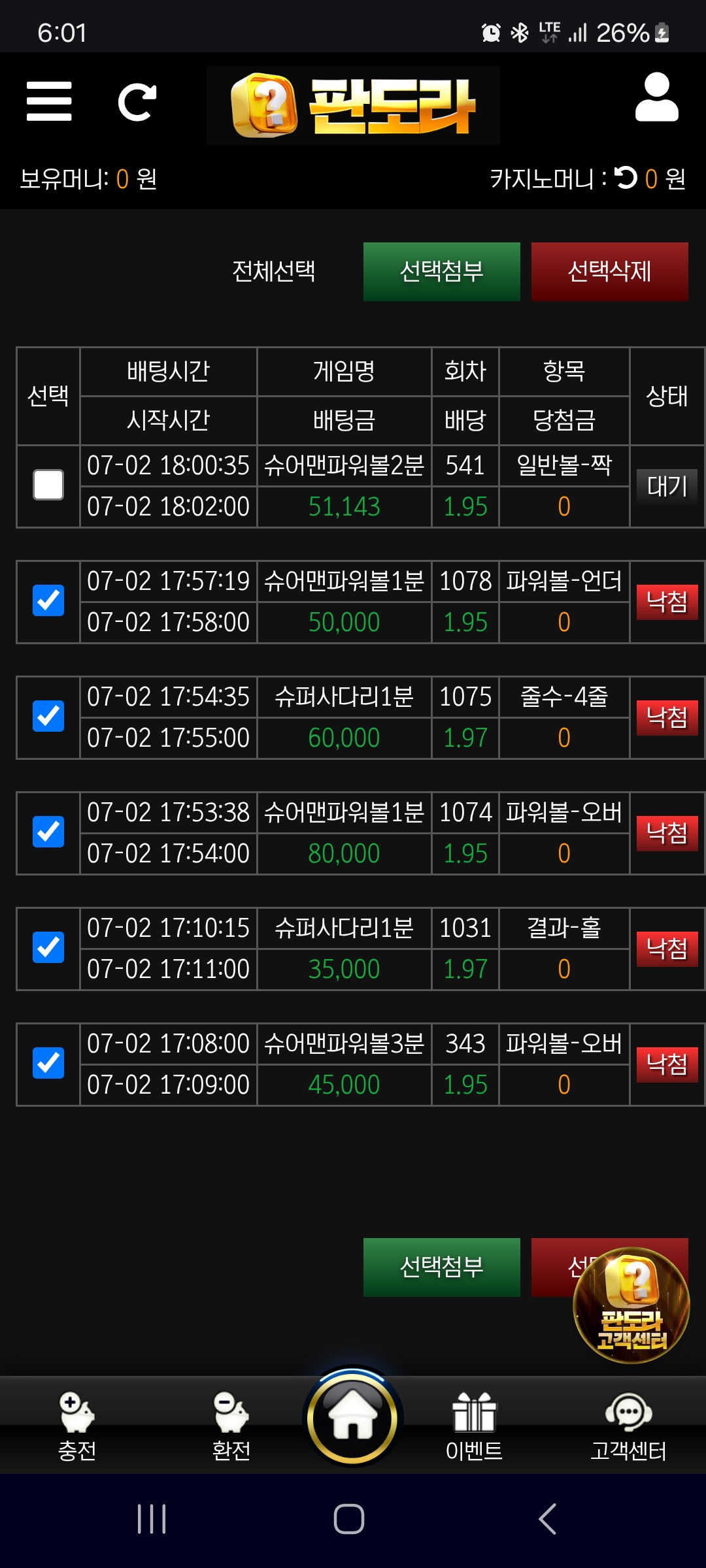Open the hamburger menu
This screenshot has height=1568, width=706.
(49, 101)
